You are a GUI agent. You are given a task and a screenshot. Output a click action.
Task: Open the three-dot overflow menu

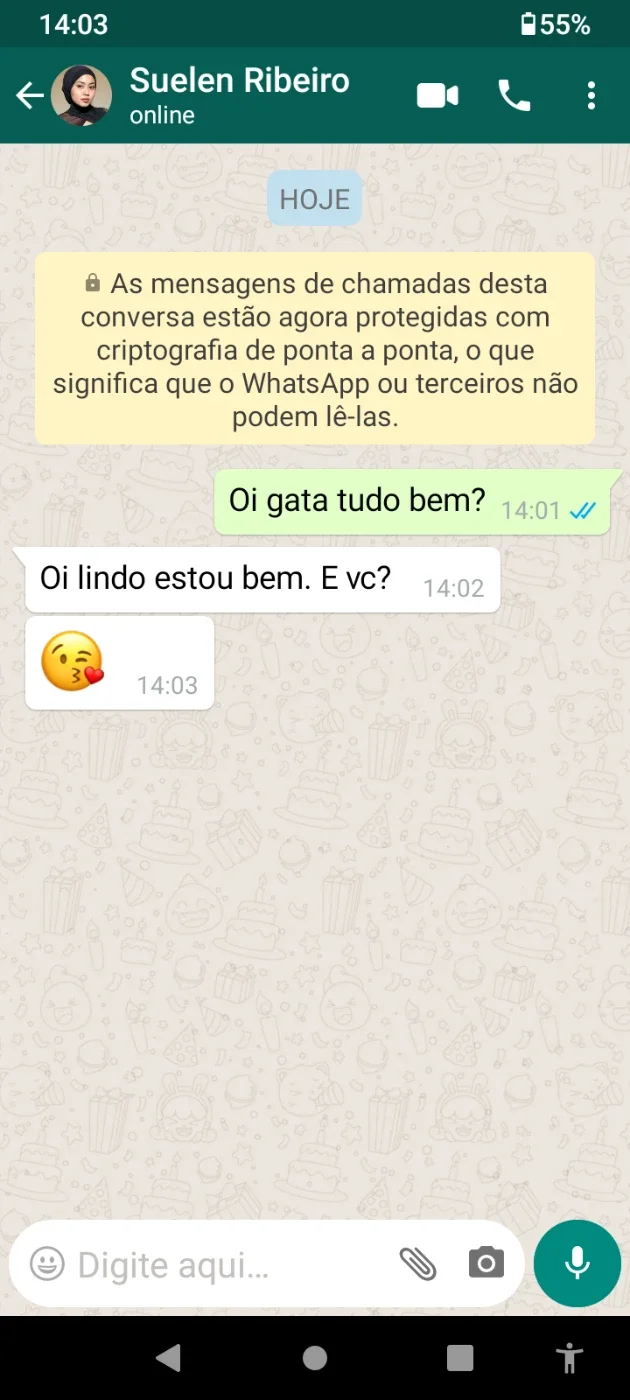[x=591, y=96]
